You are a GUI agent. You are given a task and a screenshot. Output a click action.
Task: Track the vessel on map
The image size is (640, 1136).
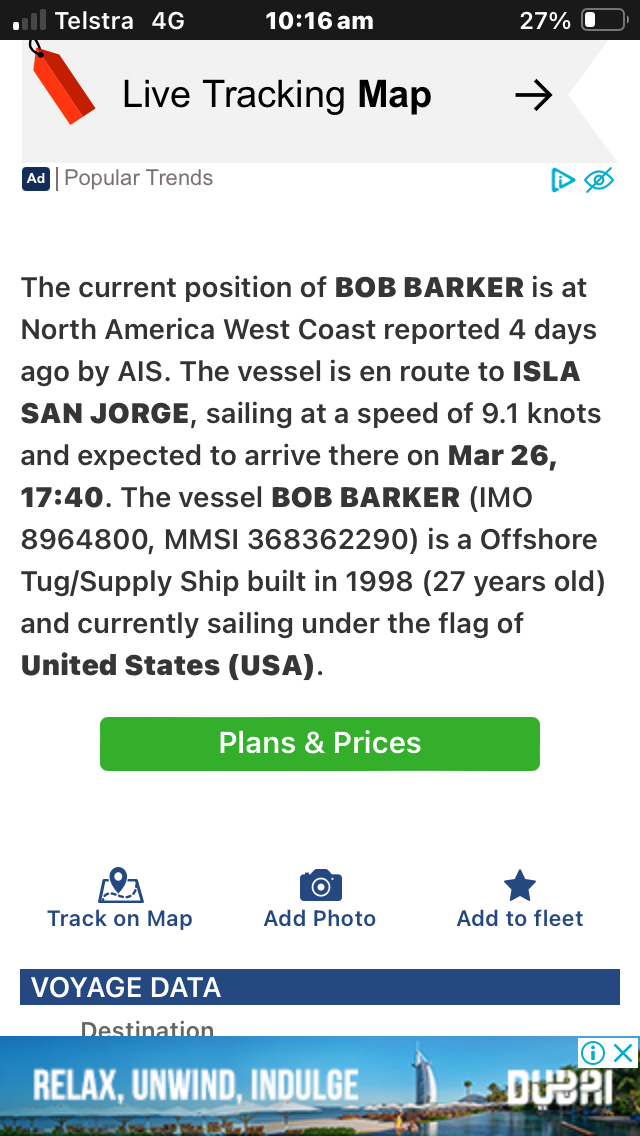120,900
